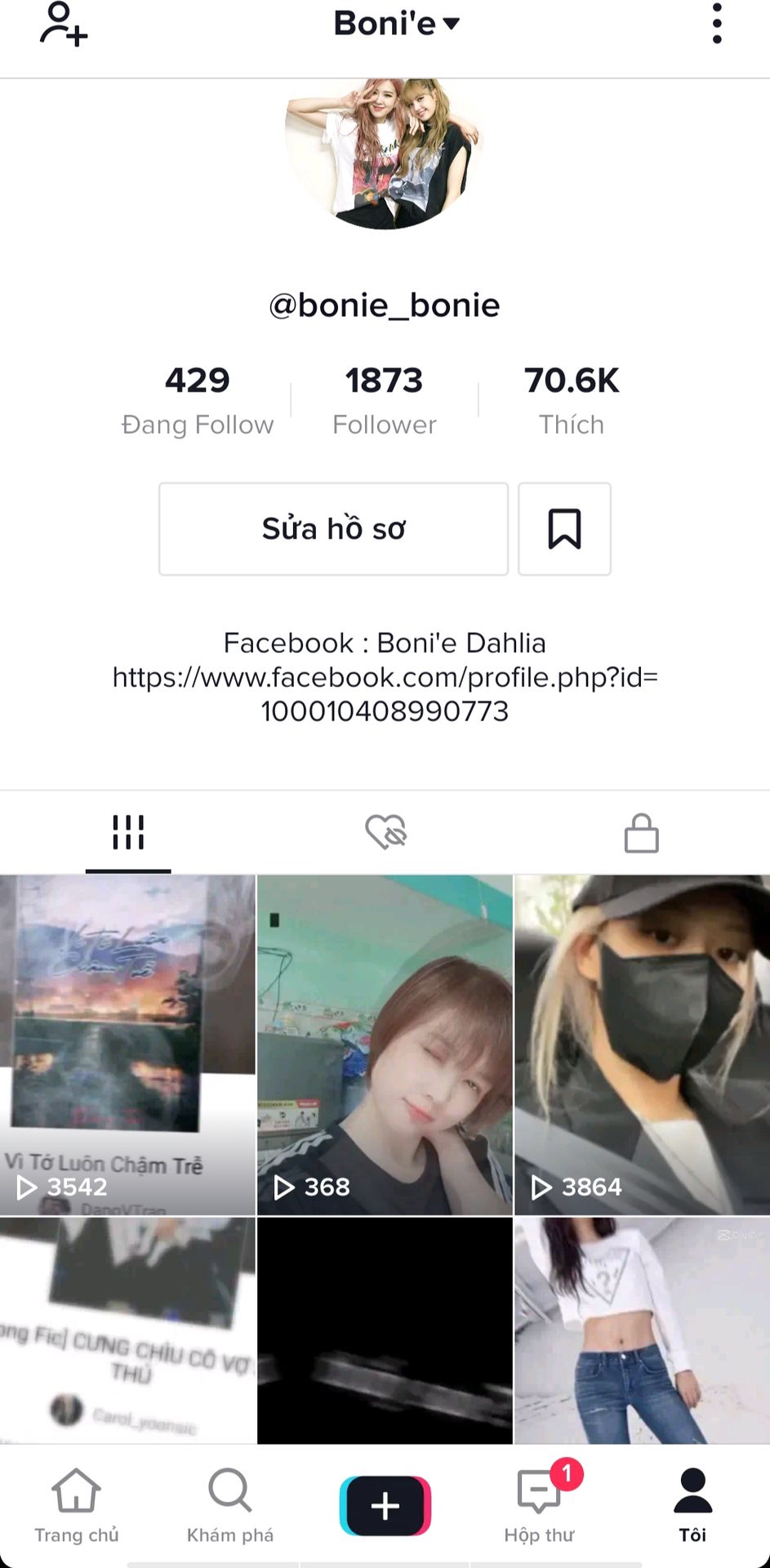Open saved bookmarks button
This screenshot has width=770, height=1568.
[564, 529]
